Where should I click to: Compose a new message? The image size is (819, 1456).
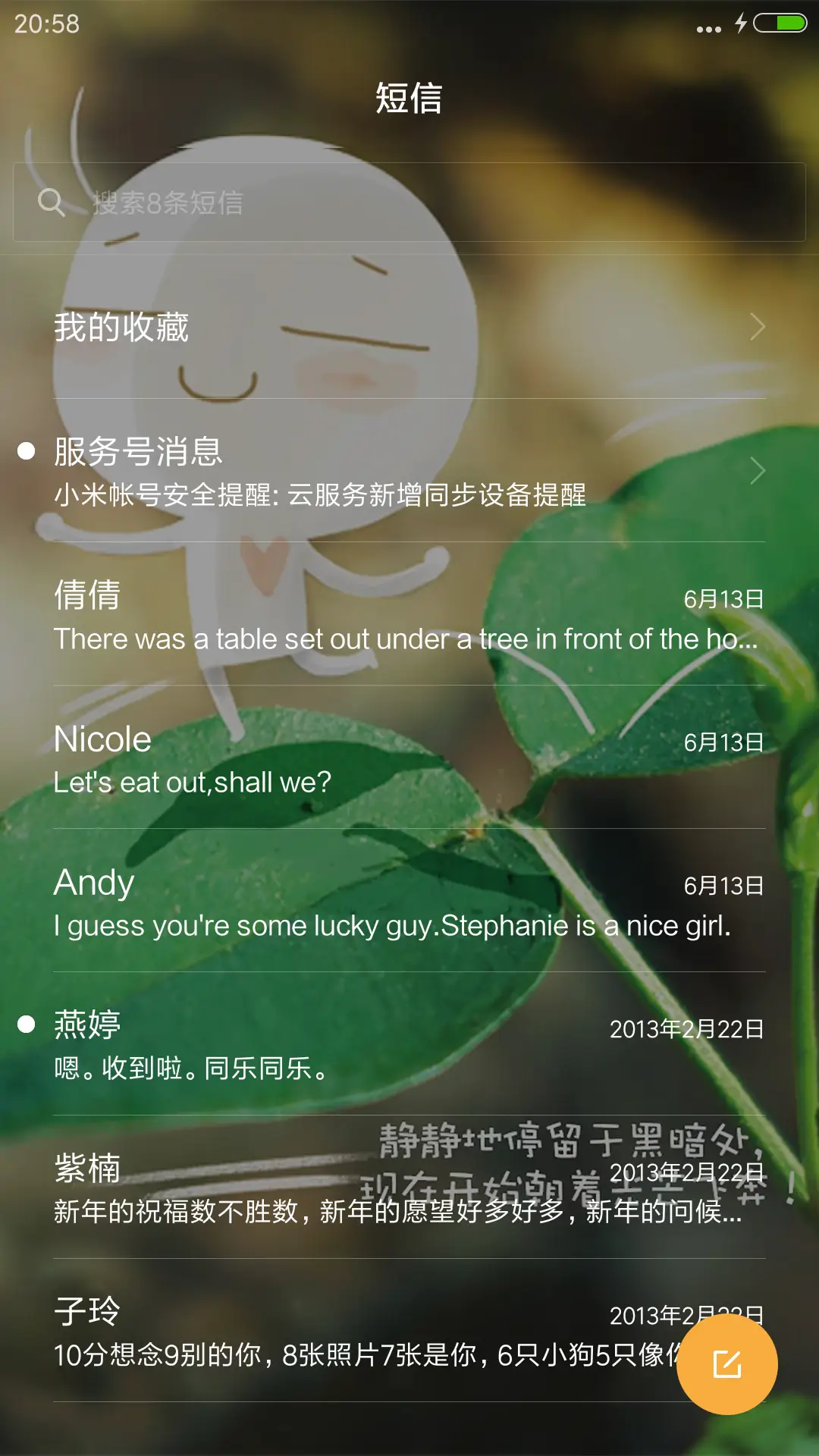726,1364
